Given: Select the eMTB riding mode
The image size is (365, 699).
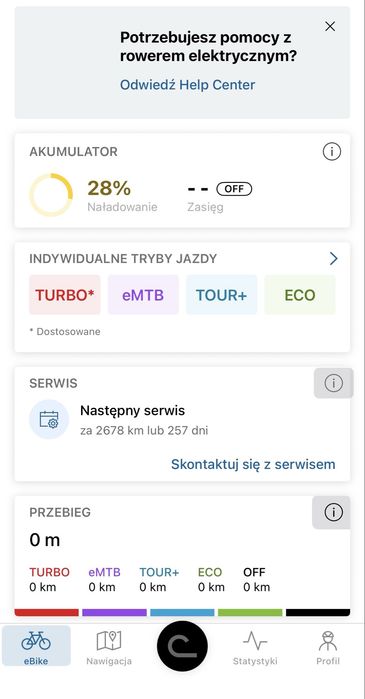Looking at the screenshot, I should coord(143,295).
